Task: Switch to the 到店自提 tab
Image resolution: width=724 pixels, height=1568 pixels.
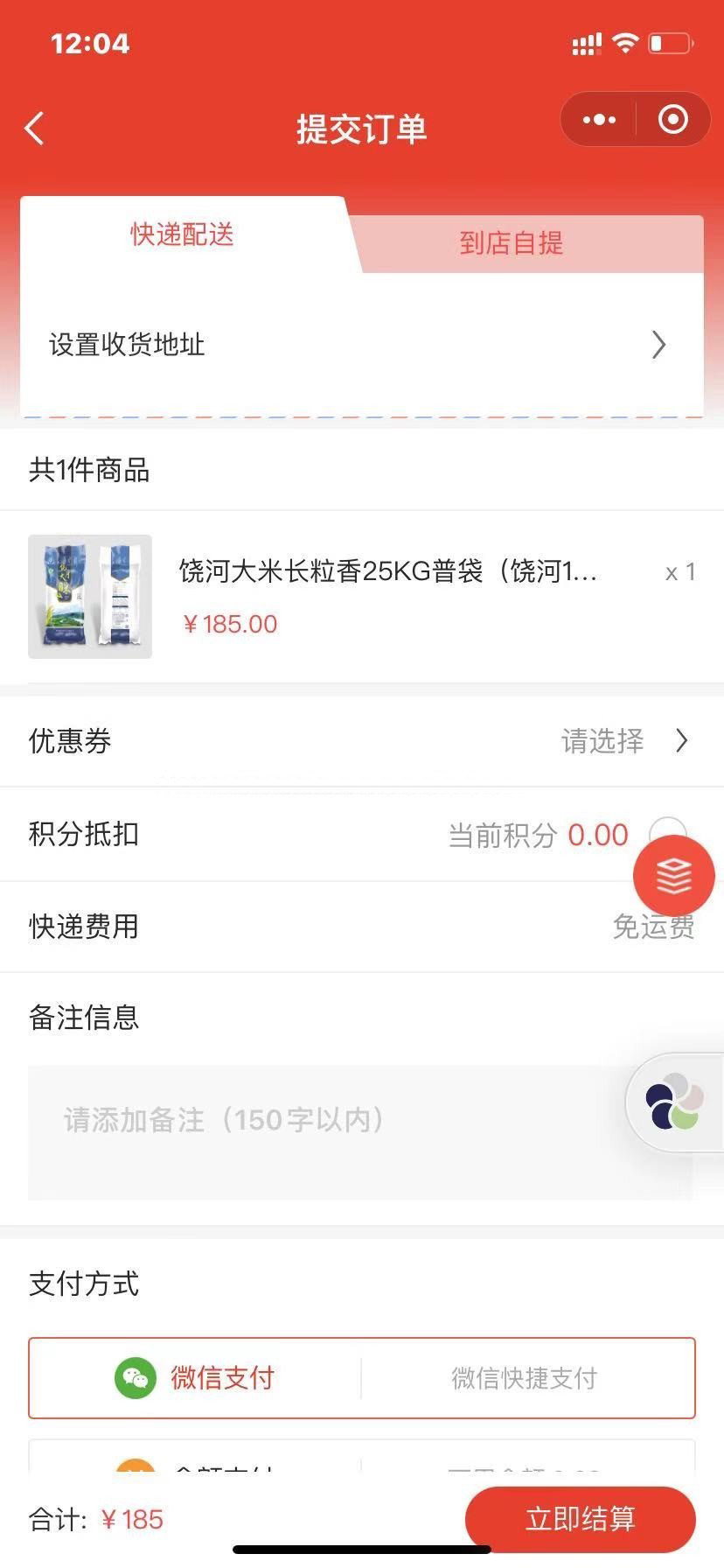Action: [512, 242]
